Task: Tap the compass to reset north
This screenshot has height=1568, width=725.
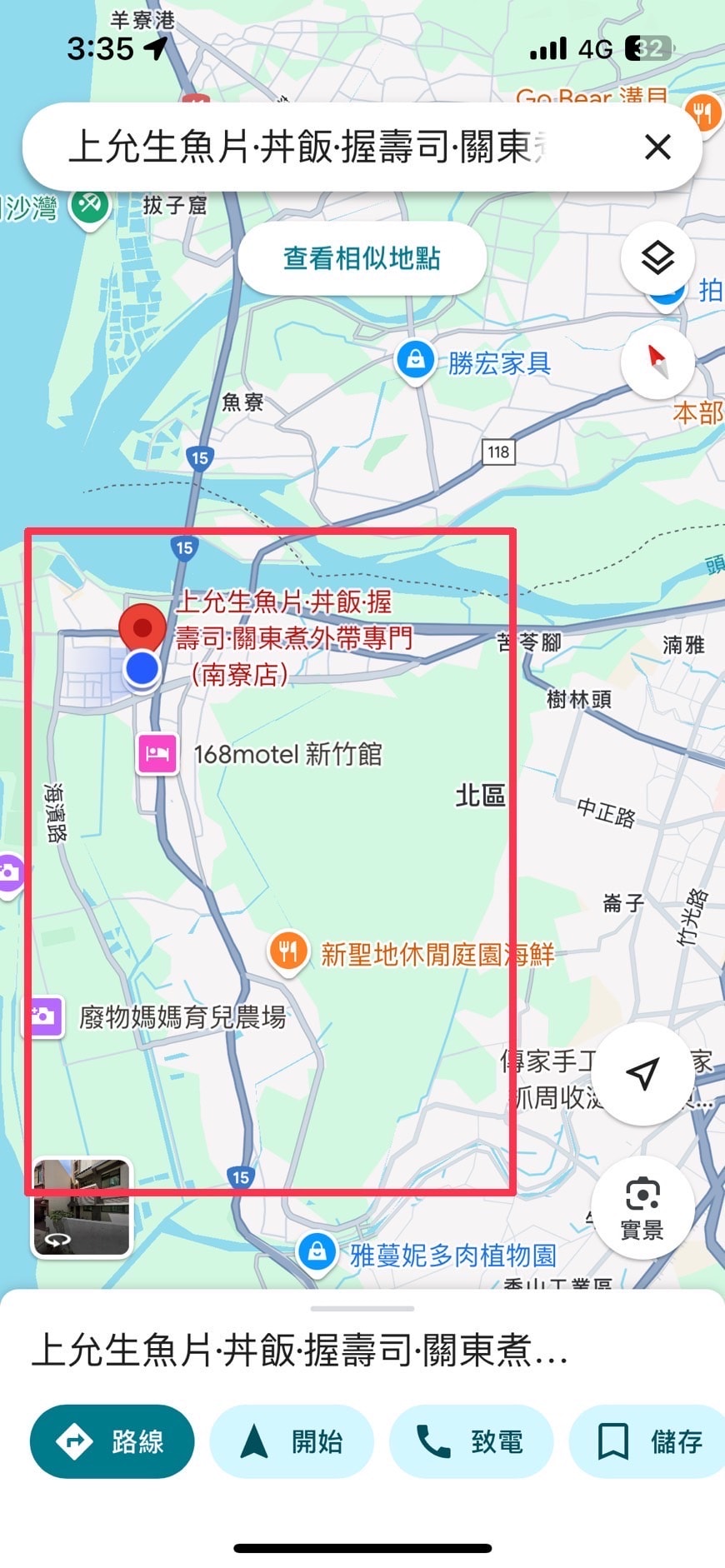Action: (657, 362)
